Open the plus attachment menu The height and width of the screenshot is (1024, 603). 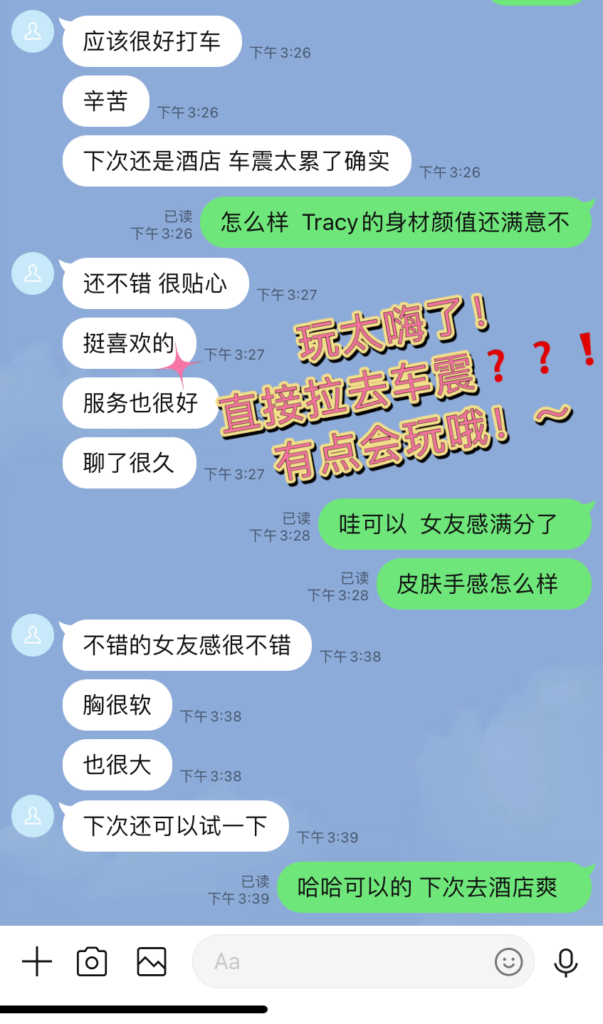click(x=37, y=962)
